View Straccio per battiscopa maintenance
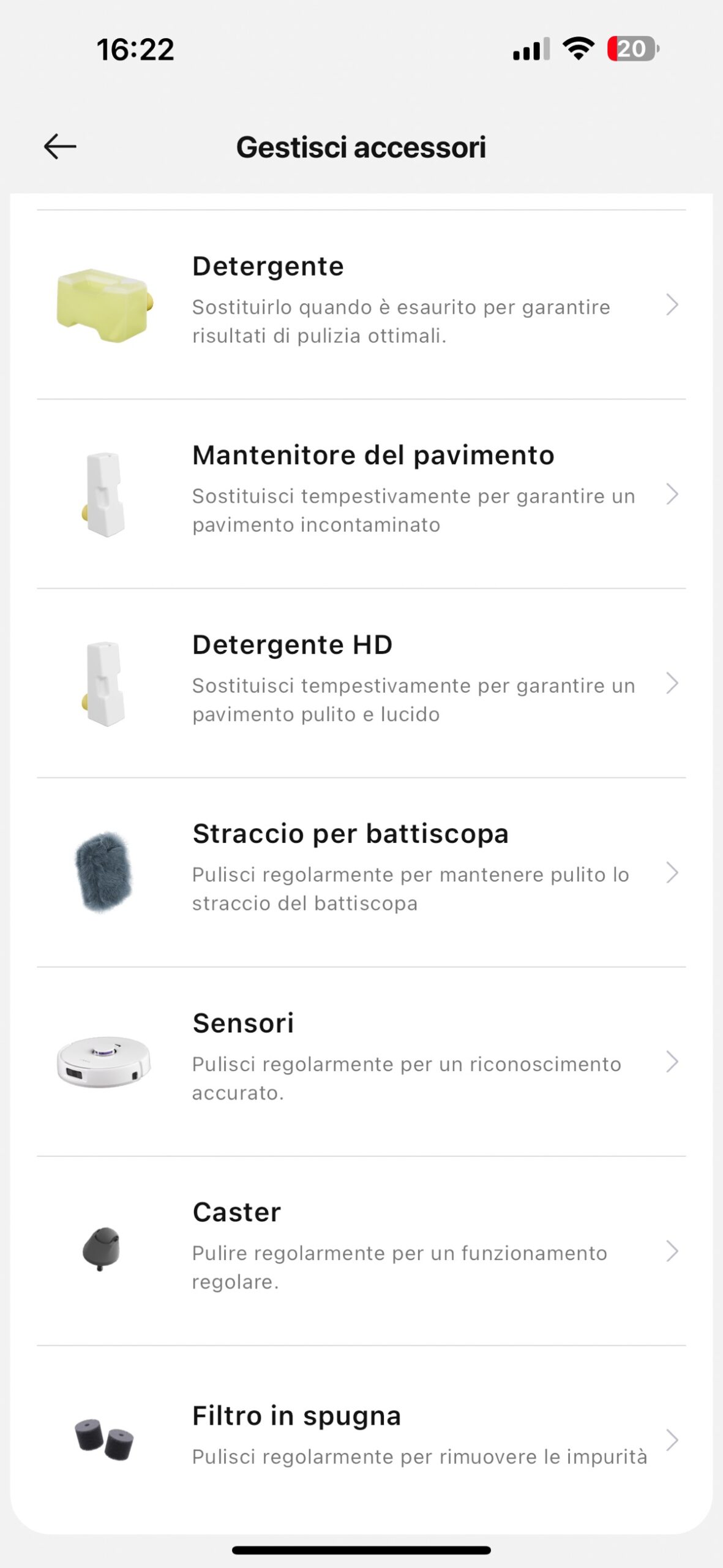 pyautogui.click(x=361, y=872)
